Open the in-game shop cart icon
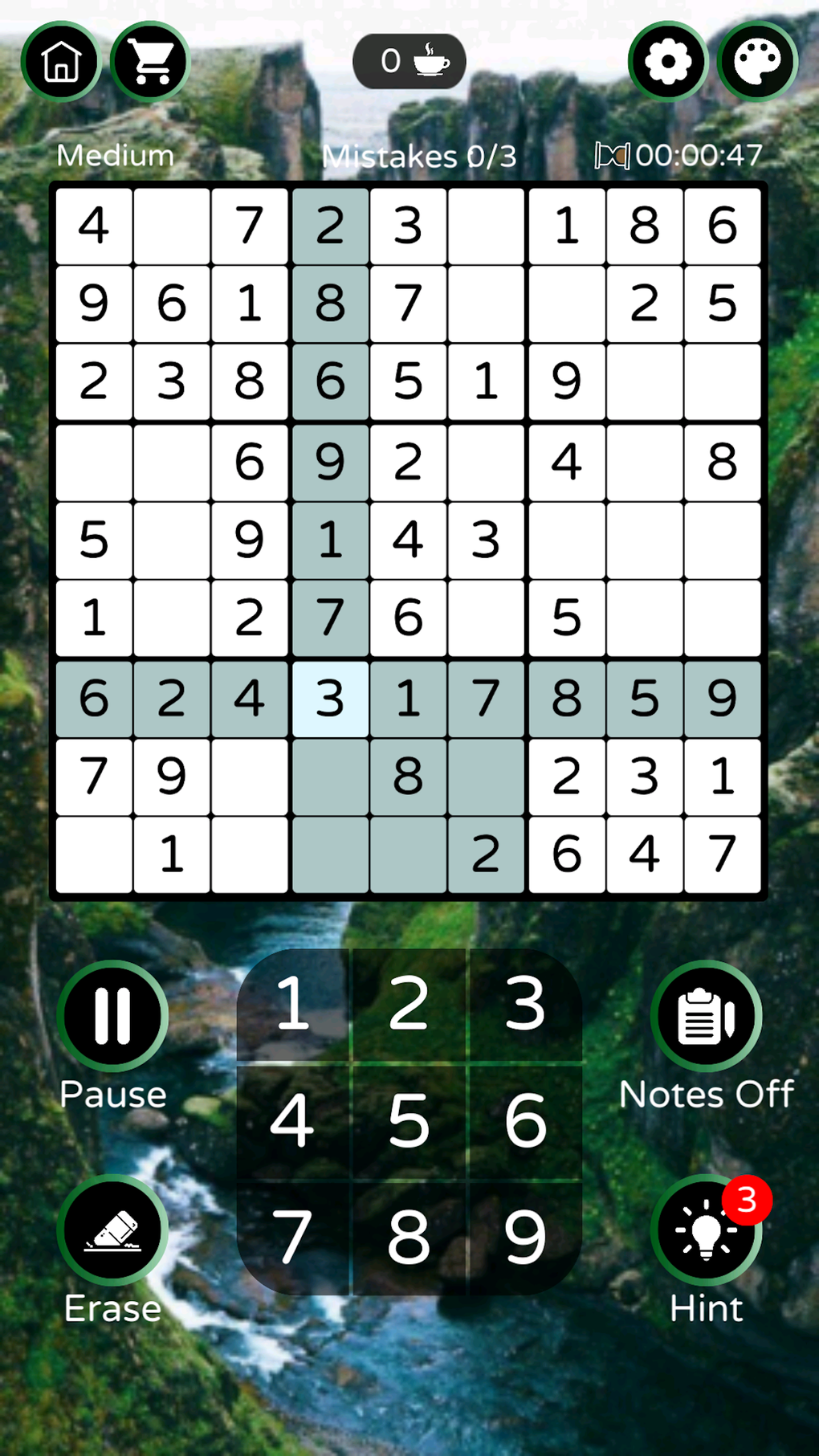Screen dimensions: 819x1456 click(x=150, y=61)
